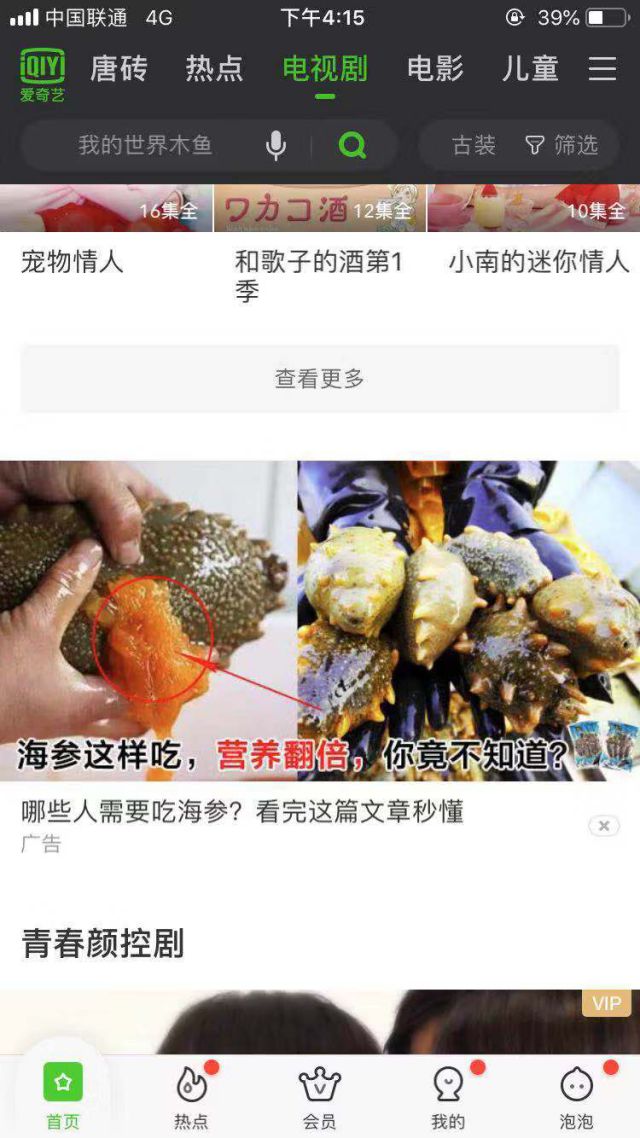Tap the microphone voice search icon
The width and height of the screenshot is (640, 1138).
276,146
